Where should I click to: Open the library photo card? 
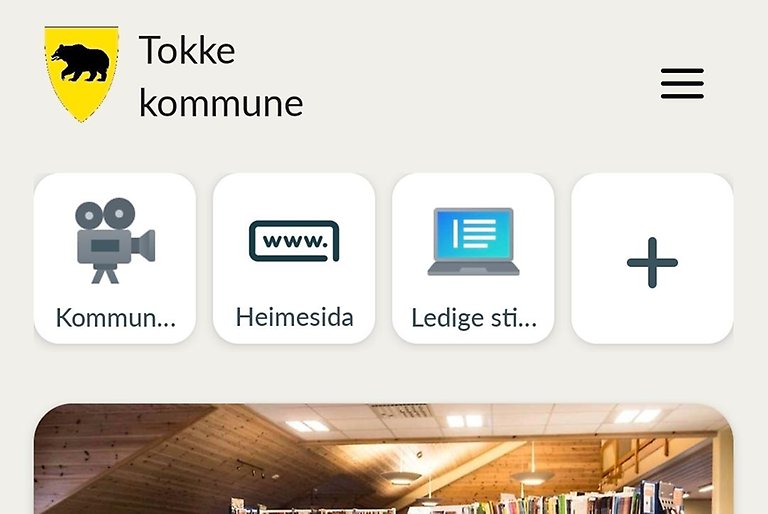383,460
